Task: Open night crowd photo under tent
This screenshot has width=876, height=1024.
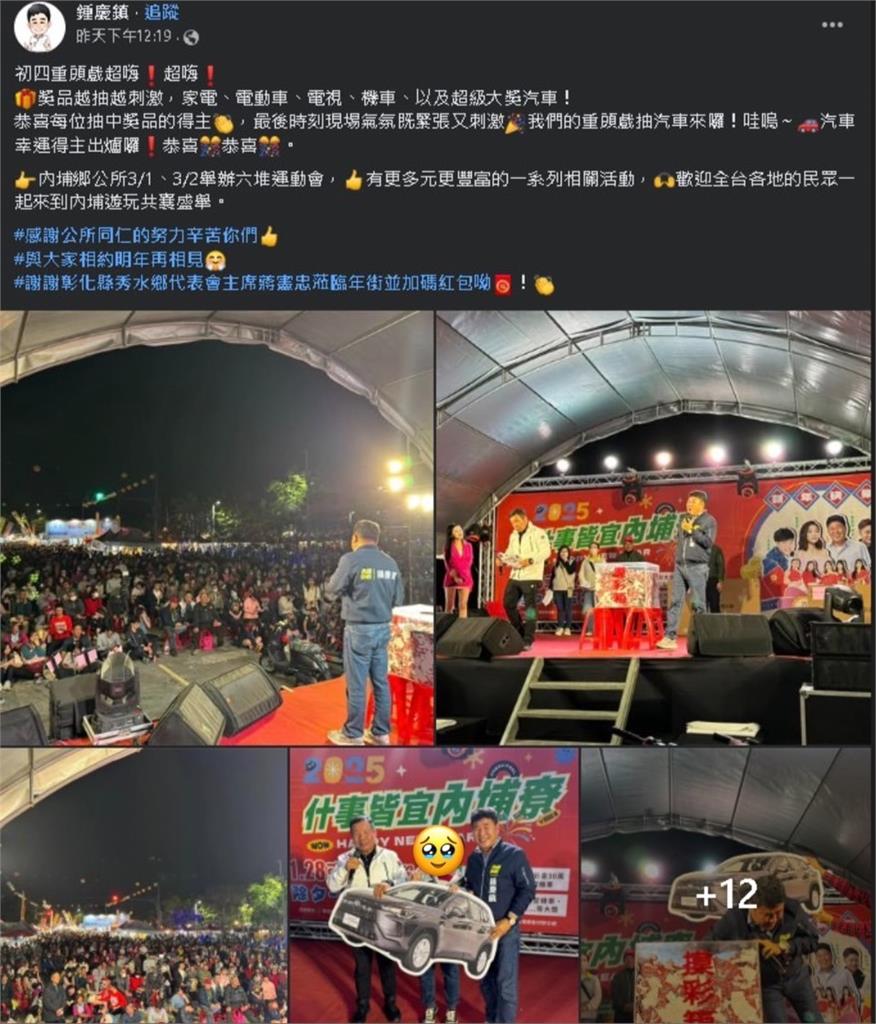Action: [143, 885]
